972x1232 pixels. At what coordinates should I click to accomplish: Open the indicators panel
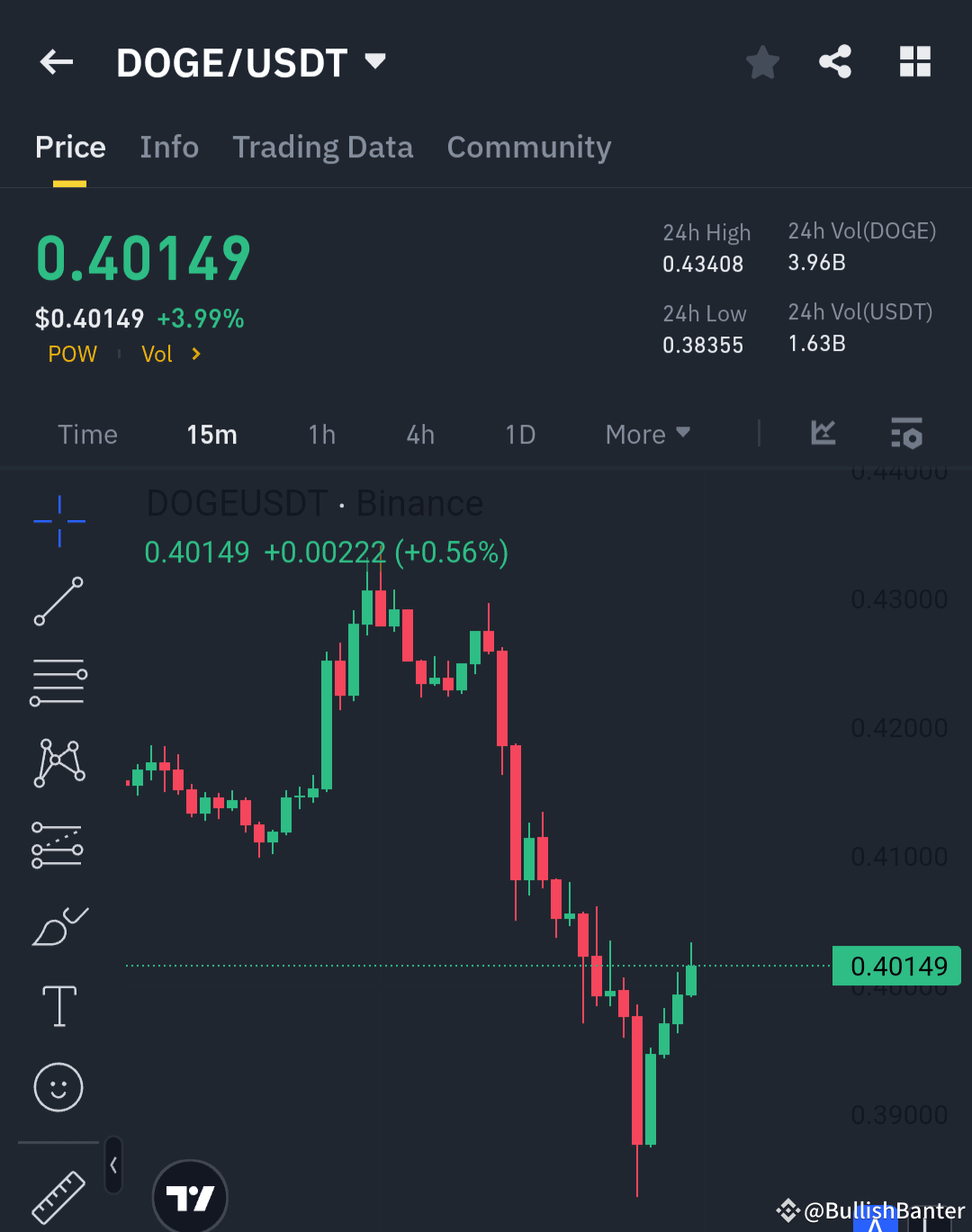tap(822, 434)
